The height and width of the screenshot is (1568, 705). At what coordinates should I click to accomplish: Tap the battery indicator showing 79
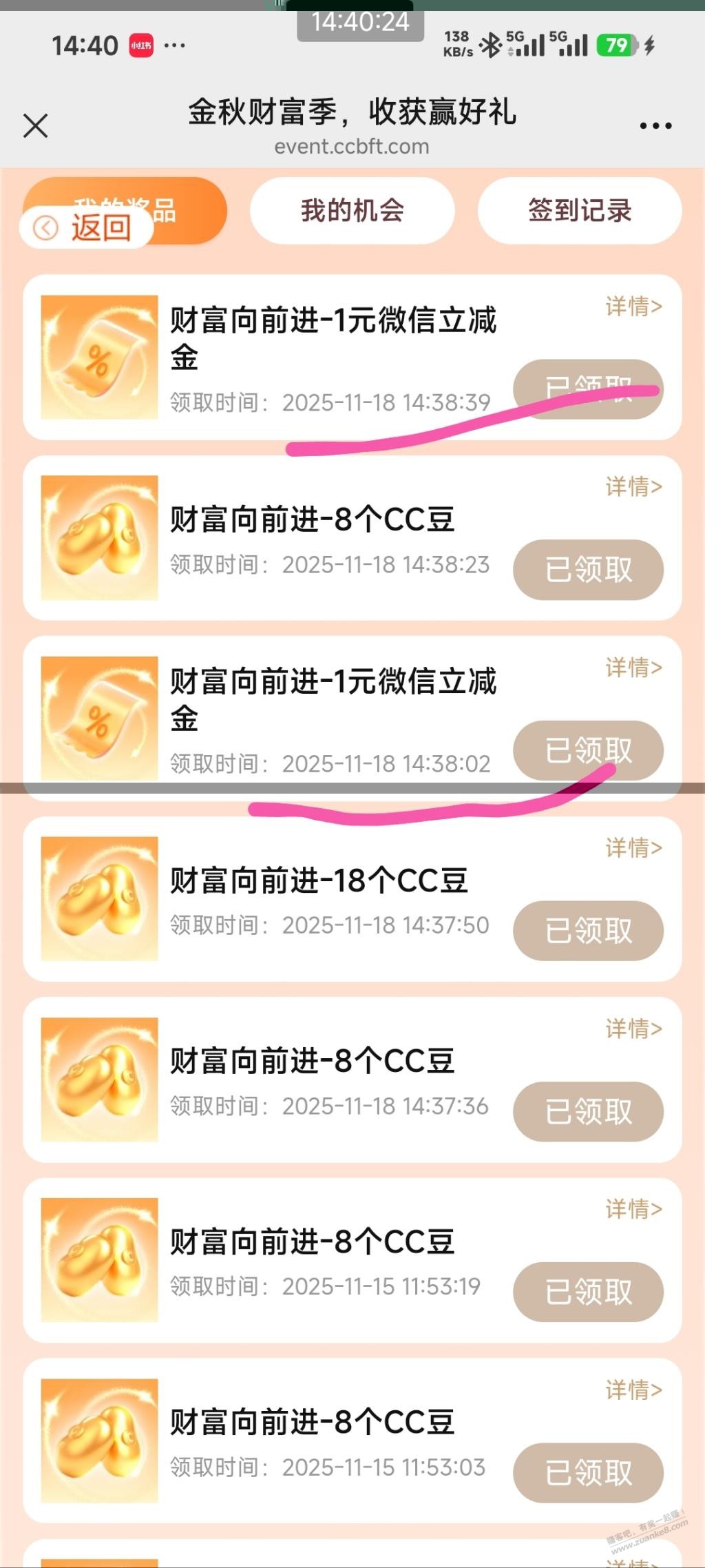pos(617,44)
